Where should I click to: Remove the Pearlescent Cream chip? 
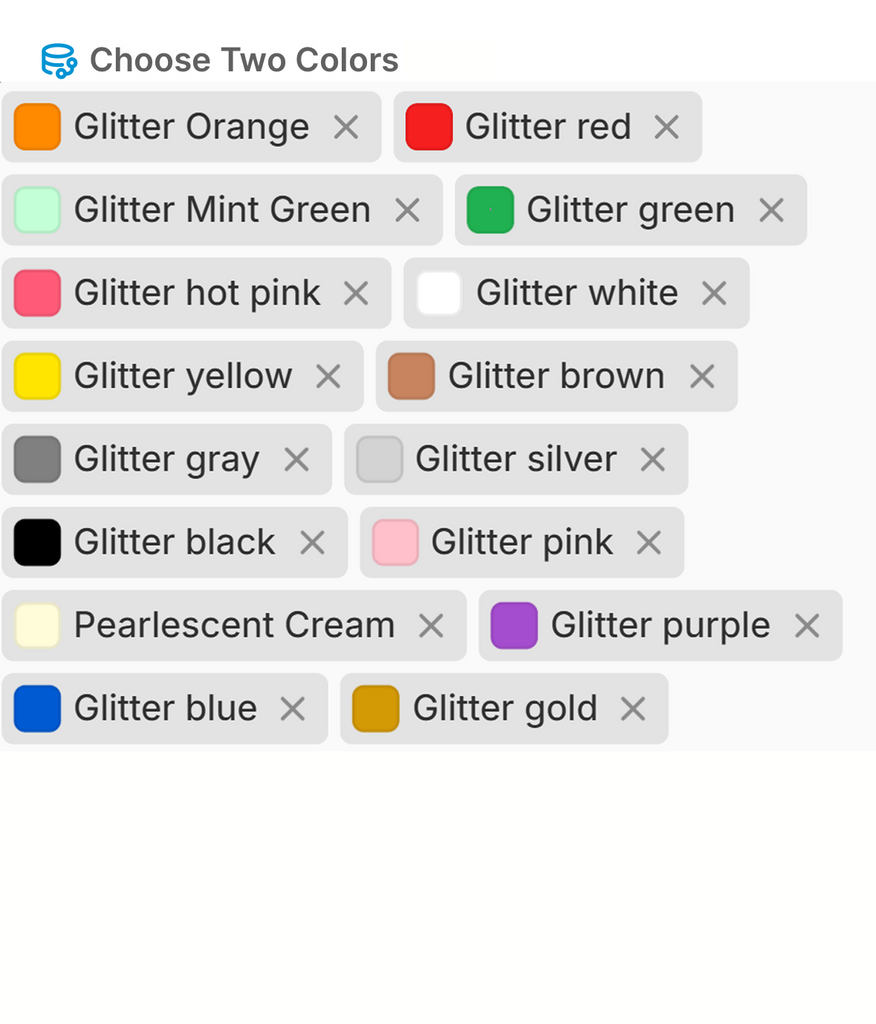click(x=431, y=625)
